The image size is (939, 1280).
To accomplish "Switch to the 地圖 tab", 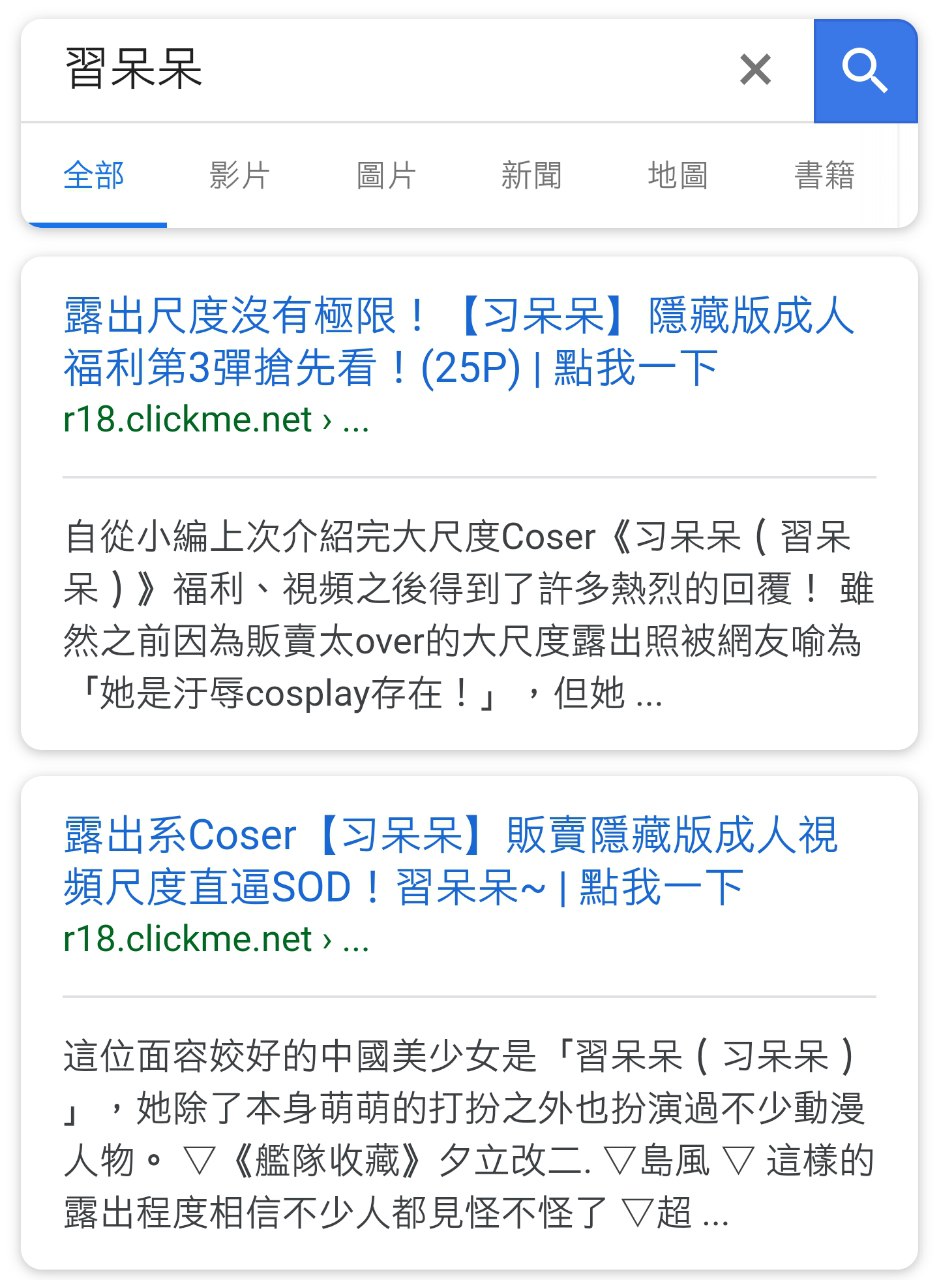I will 678,176.
